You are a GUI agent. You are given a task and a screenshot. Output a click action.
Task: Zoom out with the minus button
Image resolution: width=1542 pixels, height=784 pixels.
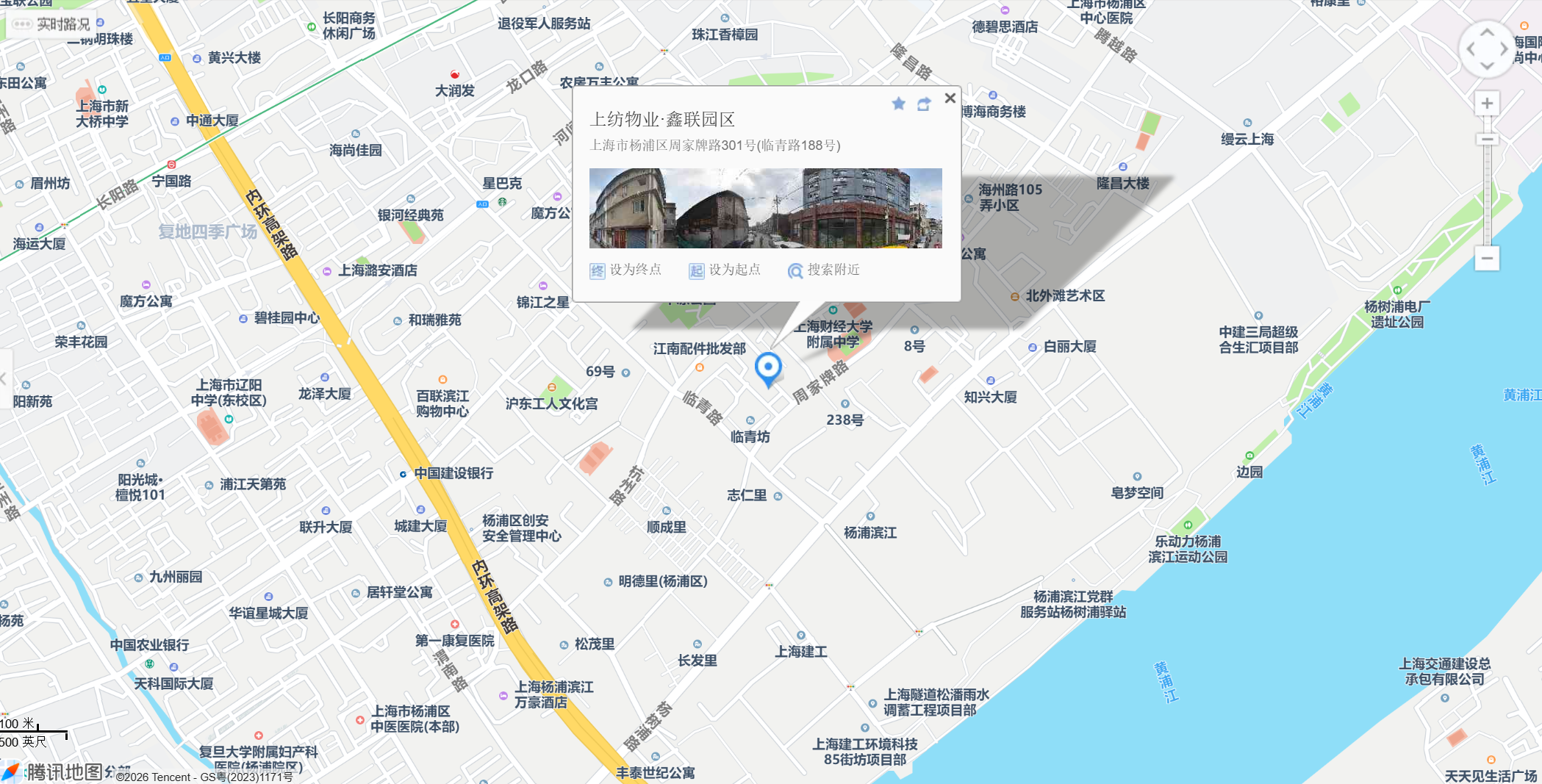[1487, 258]
